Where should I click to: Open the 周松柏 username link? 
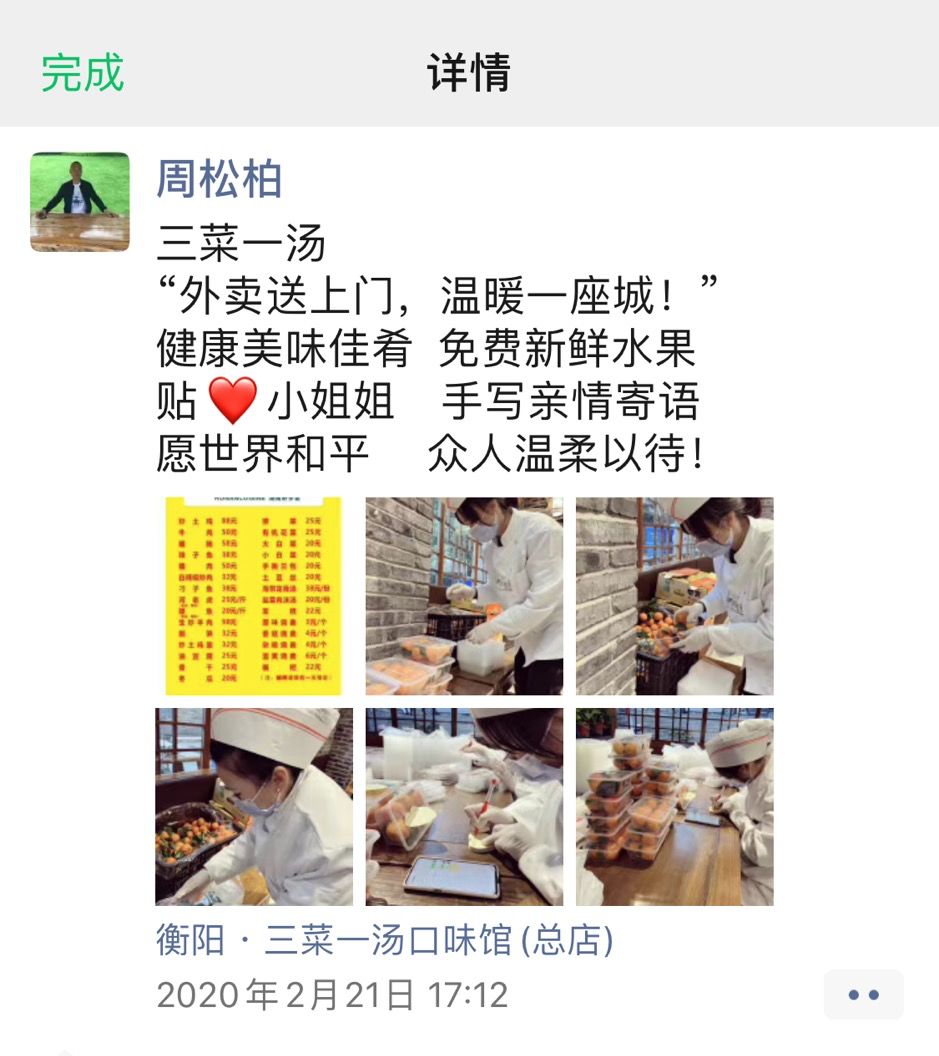pyautogui.click(x=219, y=179)
